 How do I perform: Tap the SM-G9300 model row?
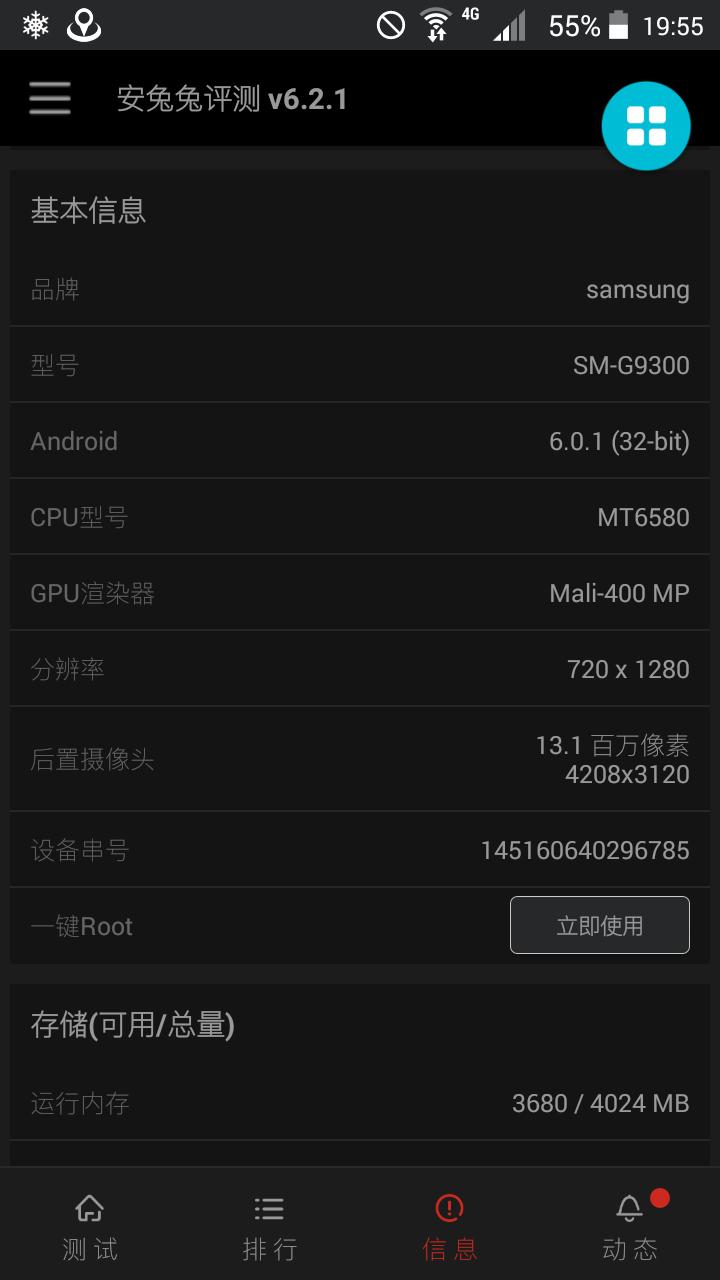[360, 365]
